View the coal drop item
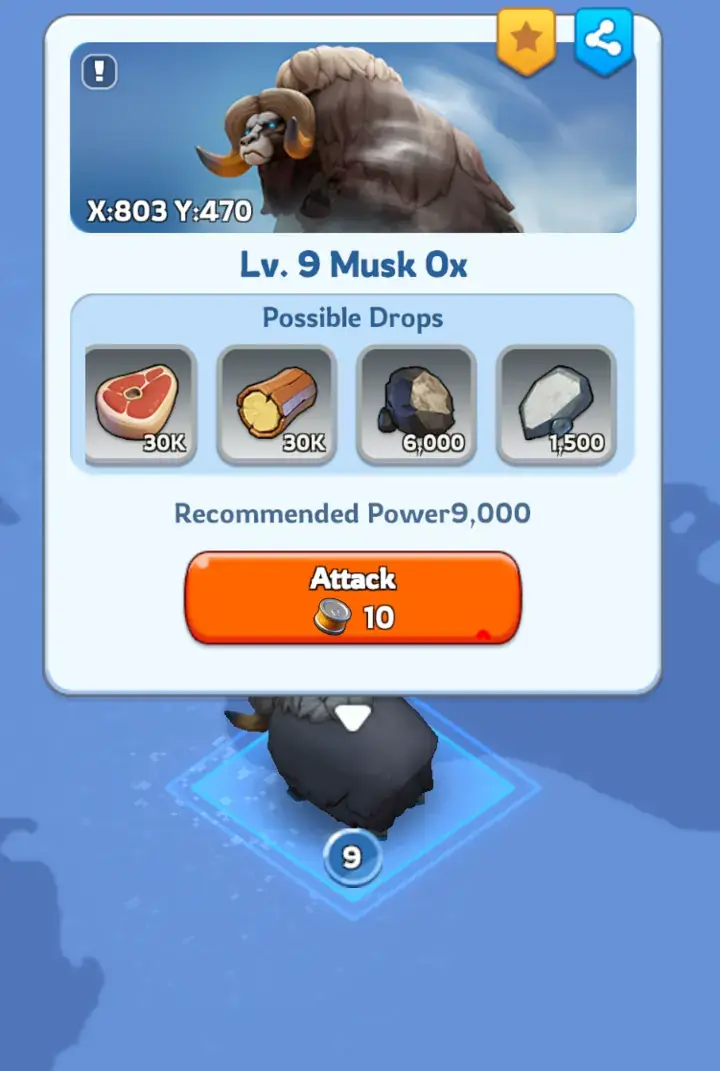The height and width of the screenshot is (1071, 720). pos(416,405)
